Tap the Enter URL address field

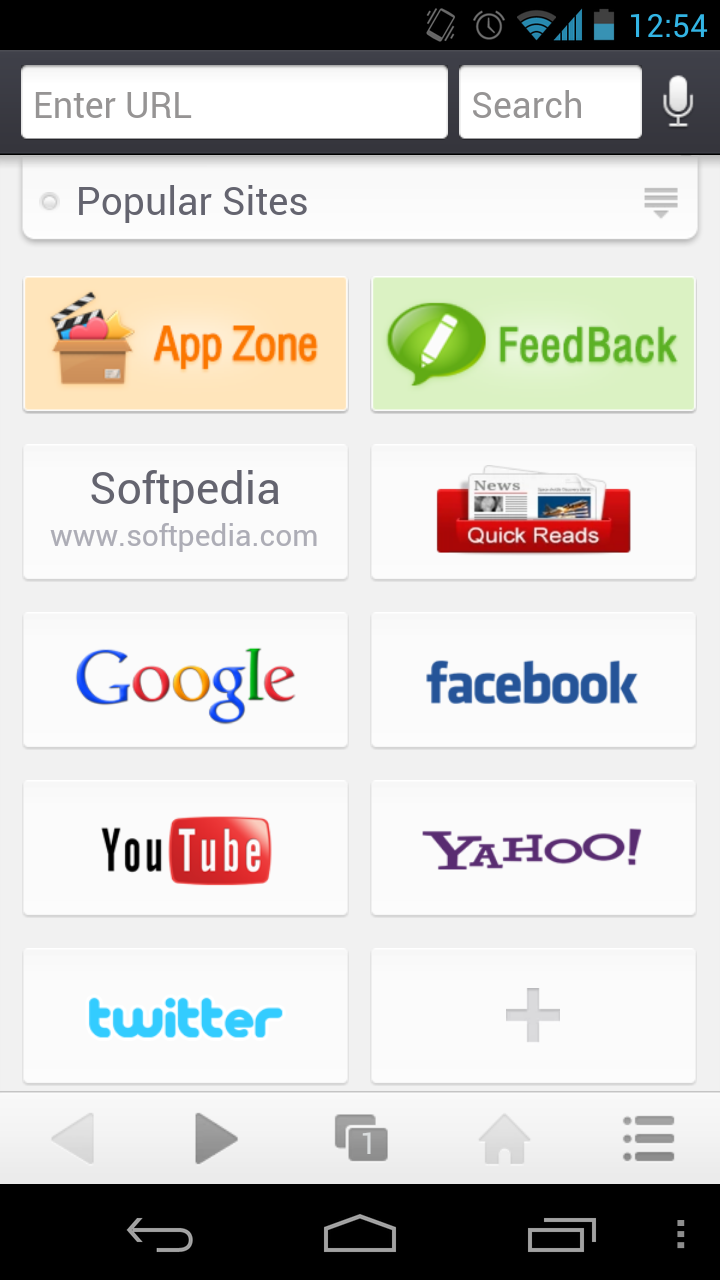pos(234,103)
